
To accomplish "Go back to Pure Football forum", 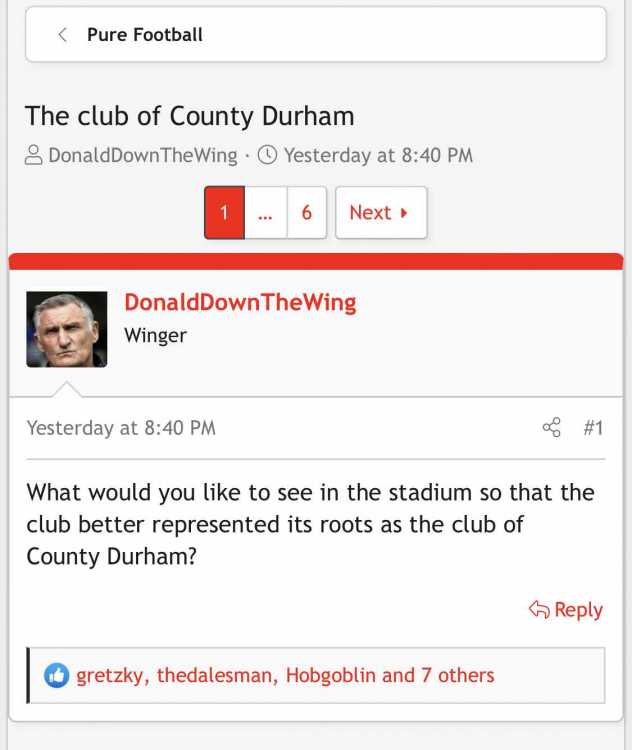I will 144,35.
